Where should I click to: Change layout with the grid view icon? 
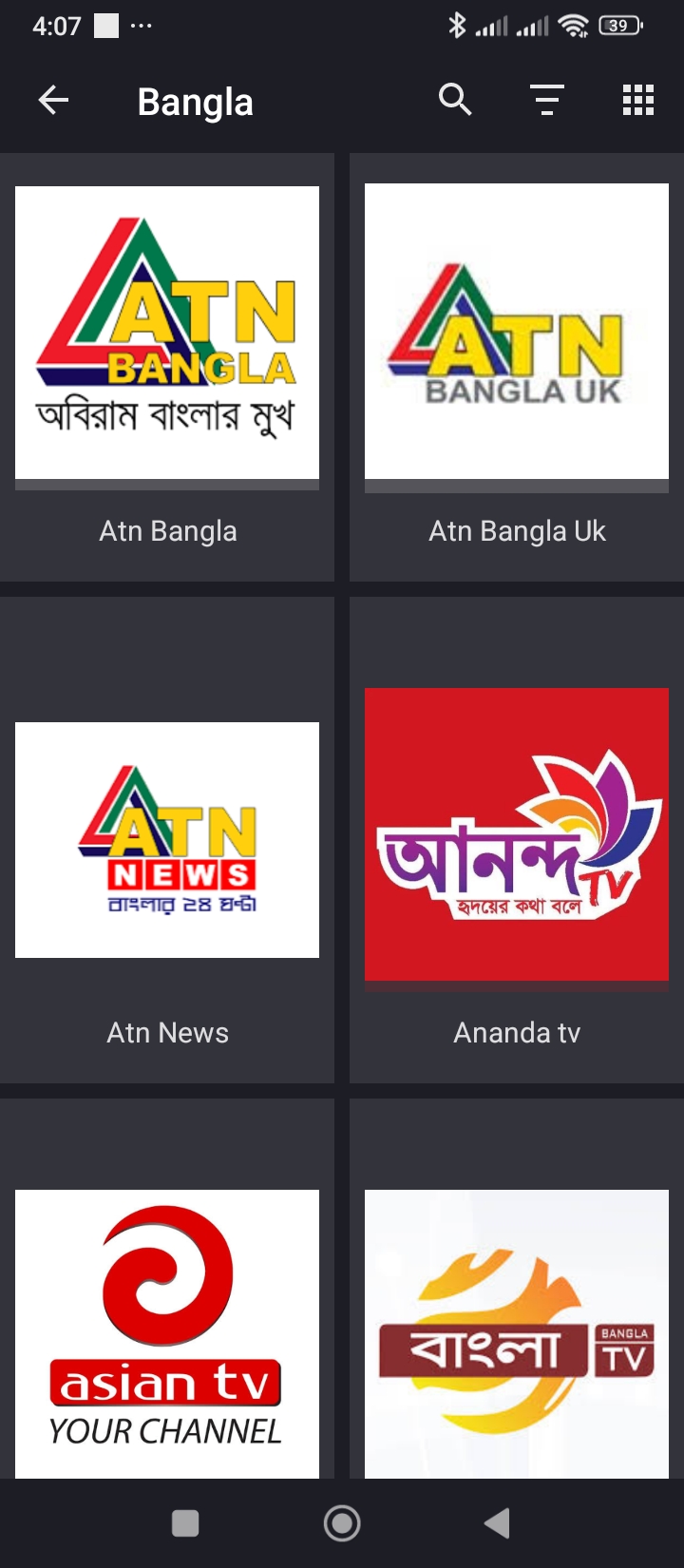637,100
